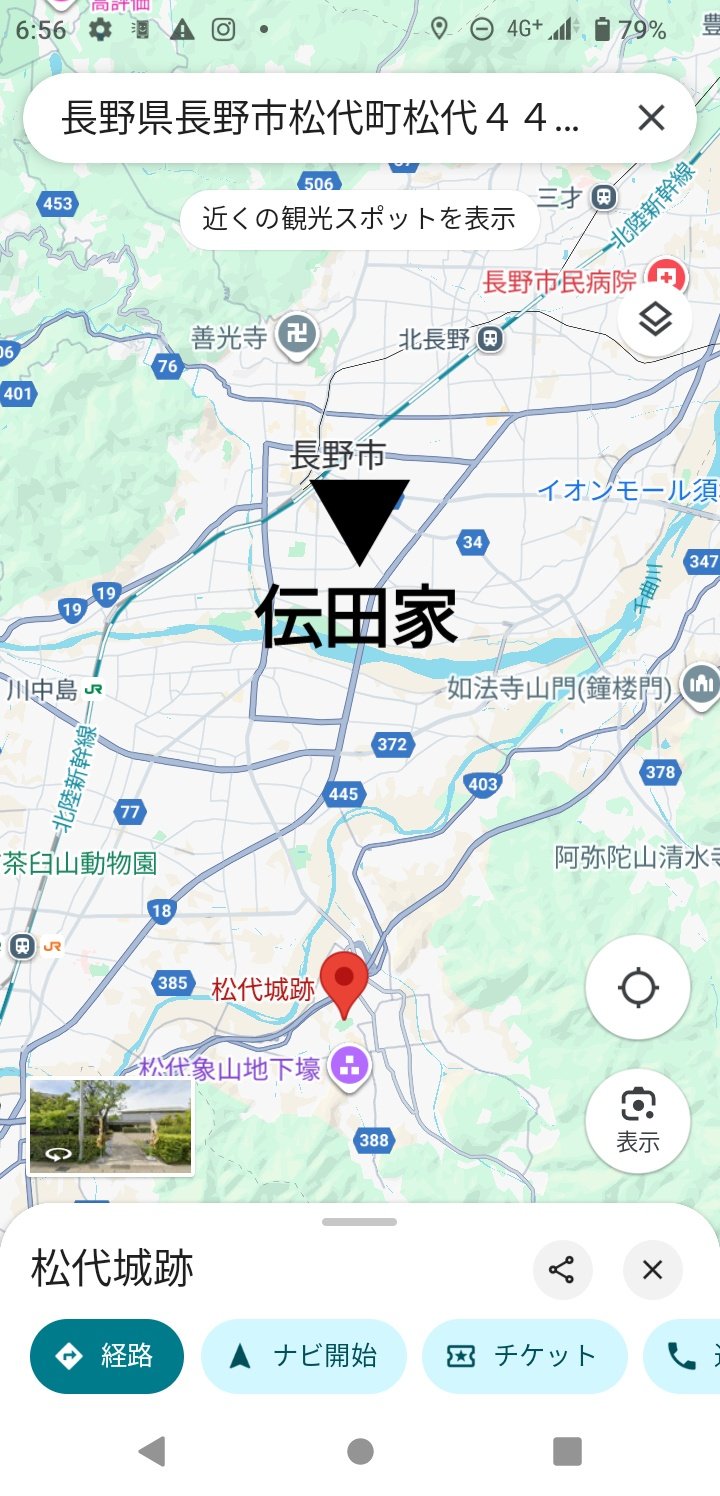Get directions with 経路 button

click(107, 1356)
